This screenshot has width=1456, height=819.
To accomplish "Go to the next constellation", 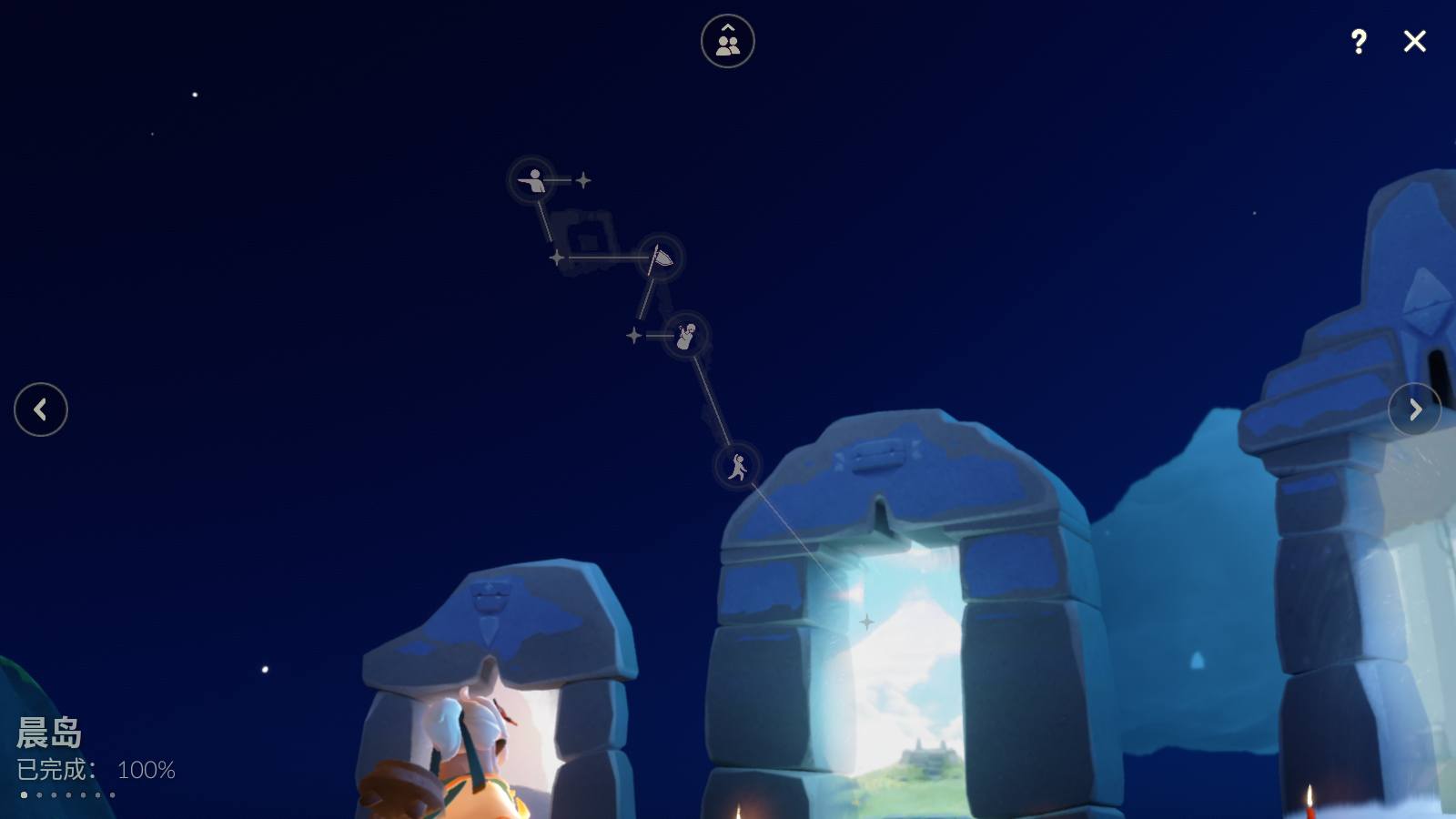I will (x=1414, y=409).
